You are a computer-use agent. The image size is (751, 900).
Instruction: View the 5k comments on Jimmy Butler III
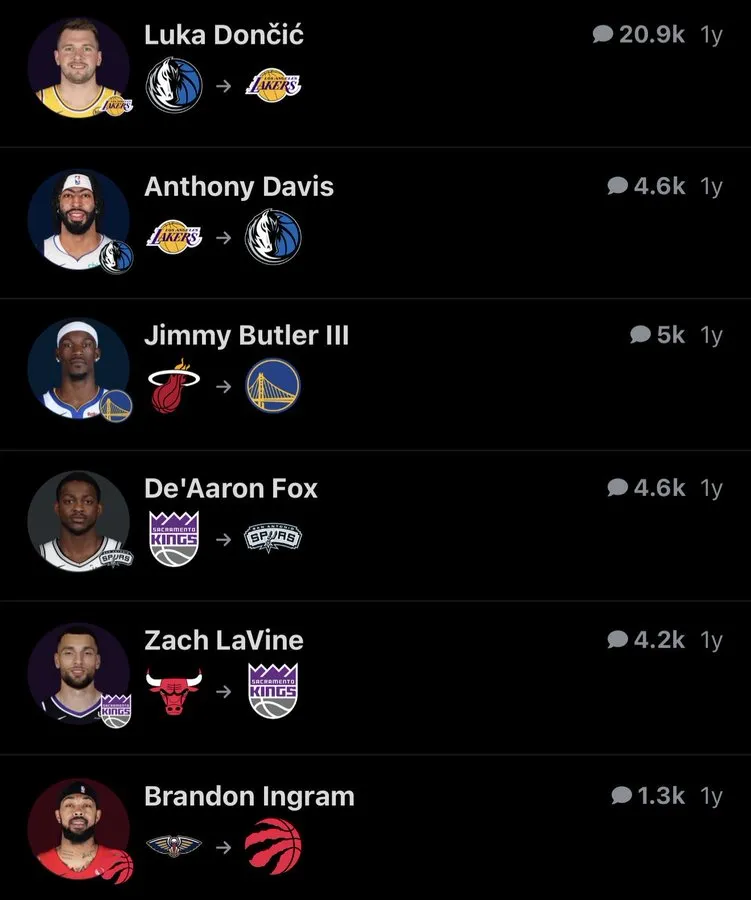pyautogui.click(x=657, y=335)
